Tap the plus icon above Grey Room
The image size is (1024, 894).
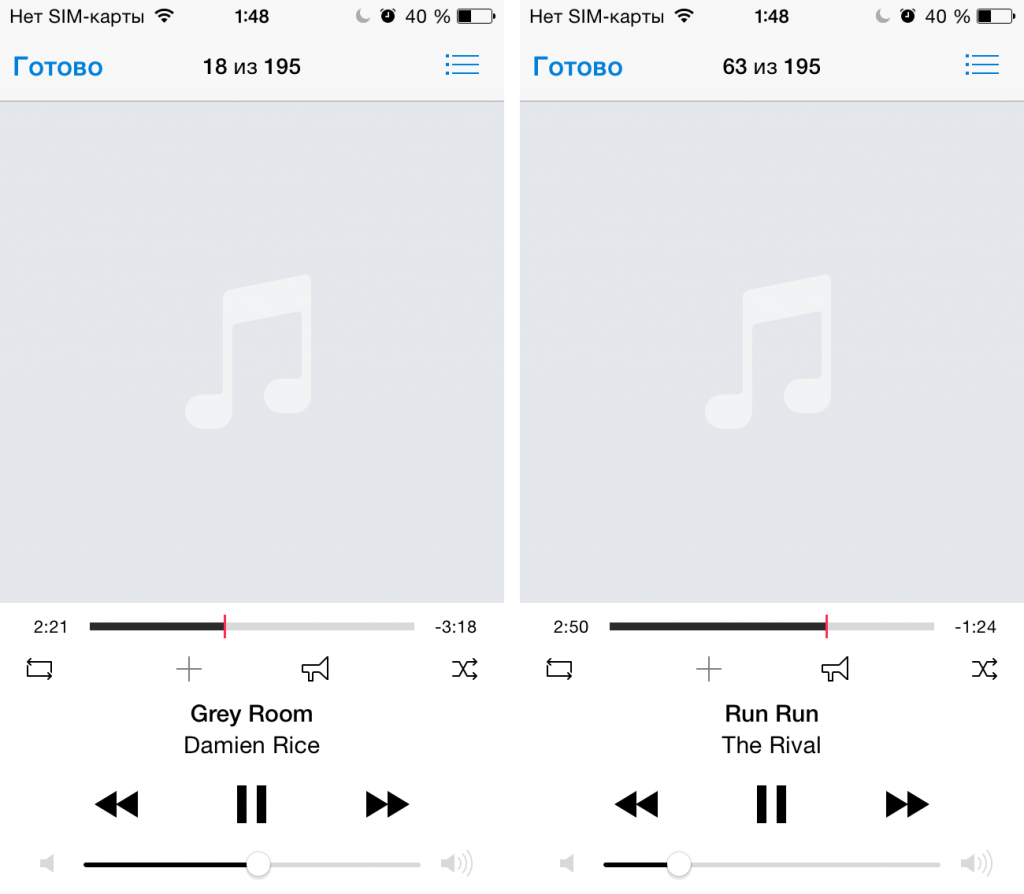189,669
